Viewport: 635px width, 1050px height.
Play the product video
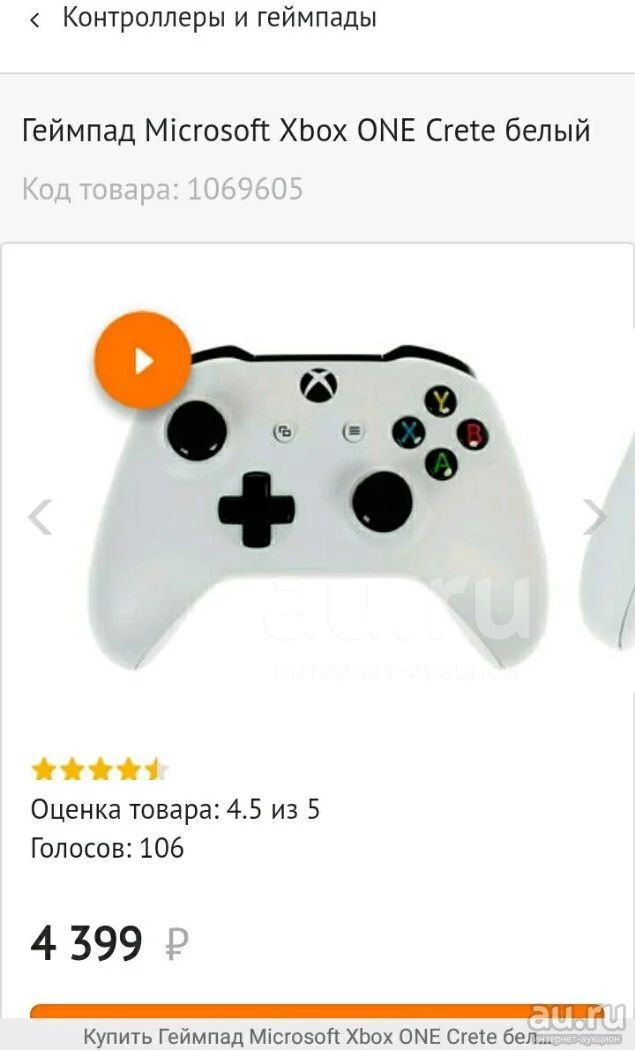pos(143,360)
